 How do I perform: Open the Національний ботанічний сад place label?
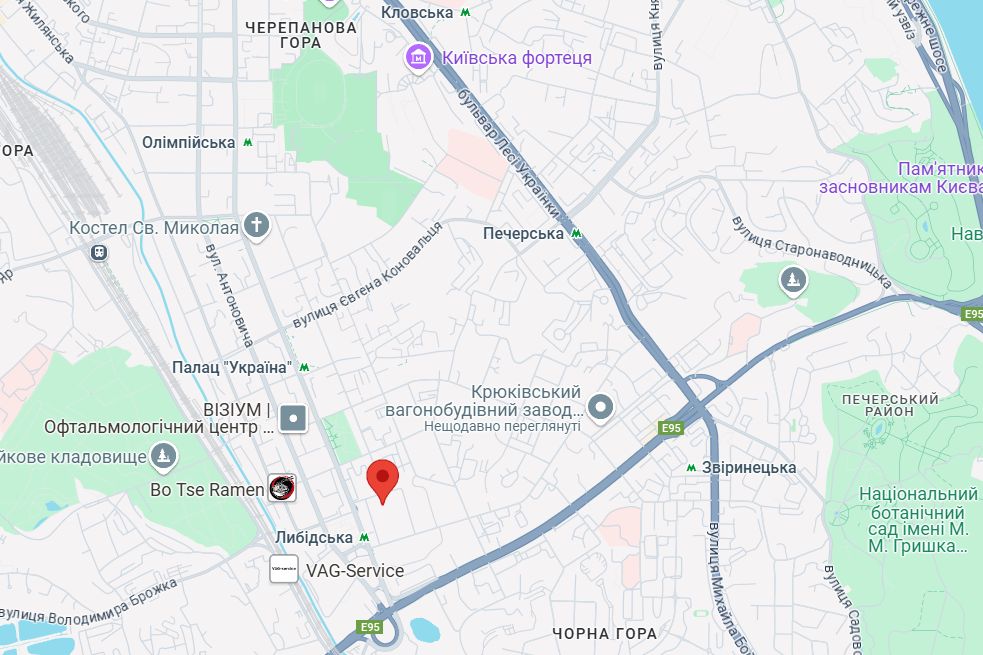coord(918,520)
